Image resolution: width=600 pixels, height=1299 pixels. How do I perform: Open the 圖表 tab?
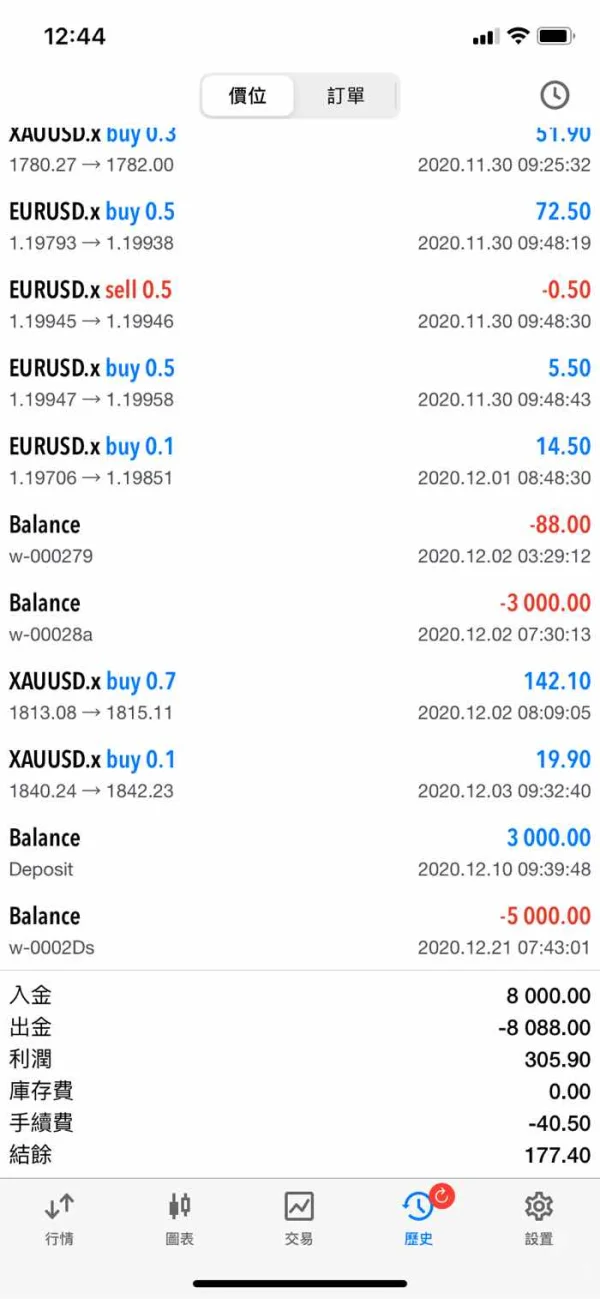(180, 1218)
